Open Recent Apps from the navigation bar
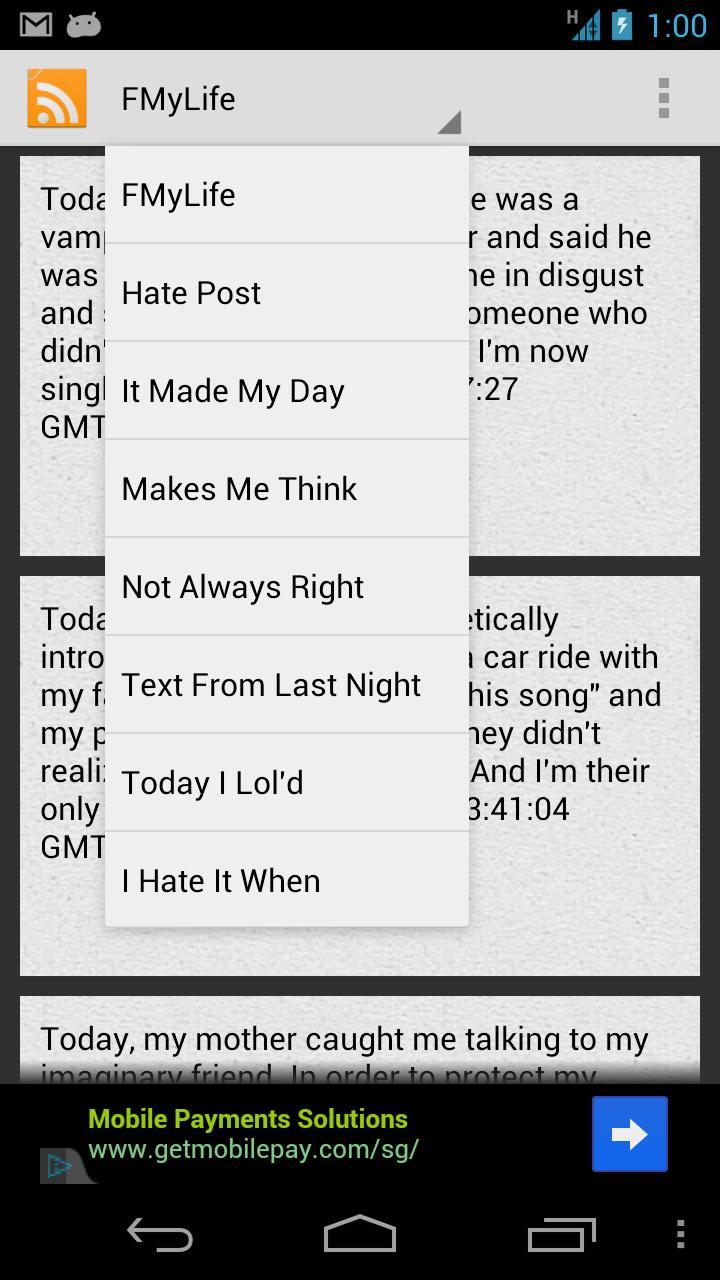 point(561,1234)
